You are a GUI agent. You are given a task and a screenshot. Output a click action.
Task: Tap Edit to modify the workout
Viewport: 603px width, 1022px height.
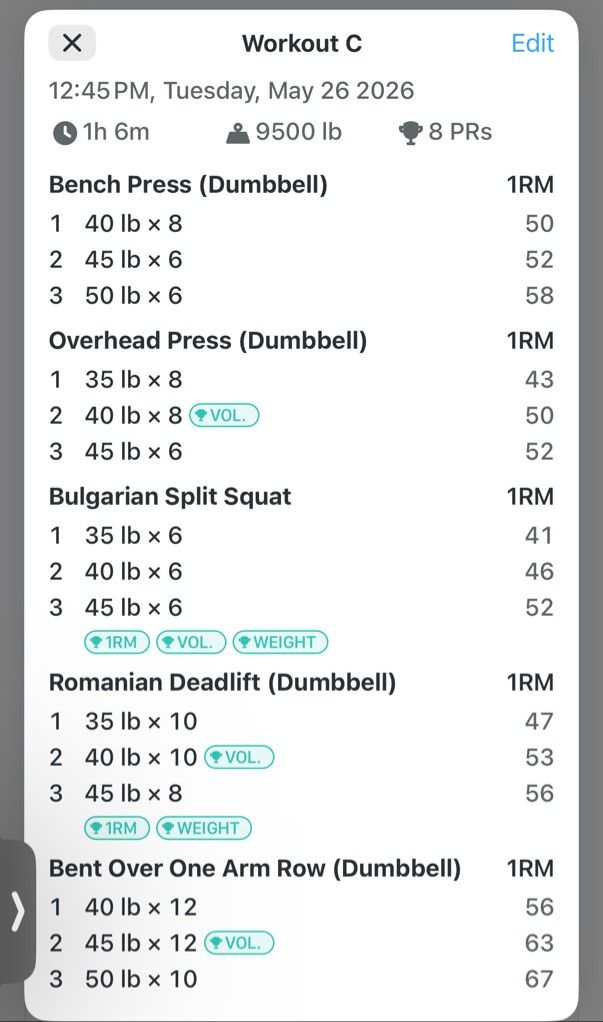click(x=533, y=43)
